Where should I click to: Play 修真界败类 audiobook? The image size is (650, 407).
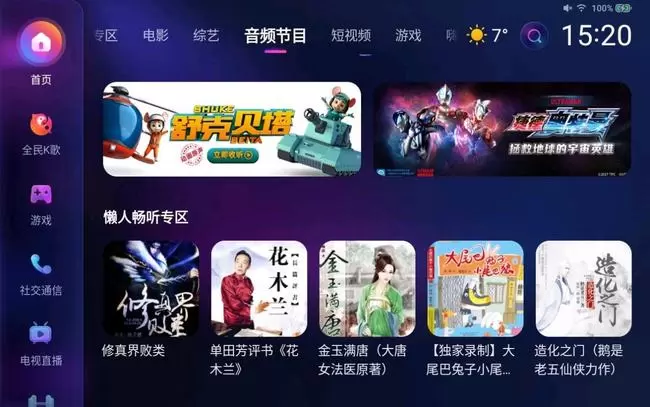(x=150, y=288)
